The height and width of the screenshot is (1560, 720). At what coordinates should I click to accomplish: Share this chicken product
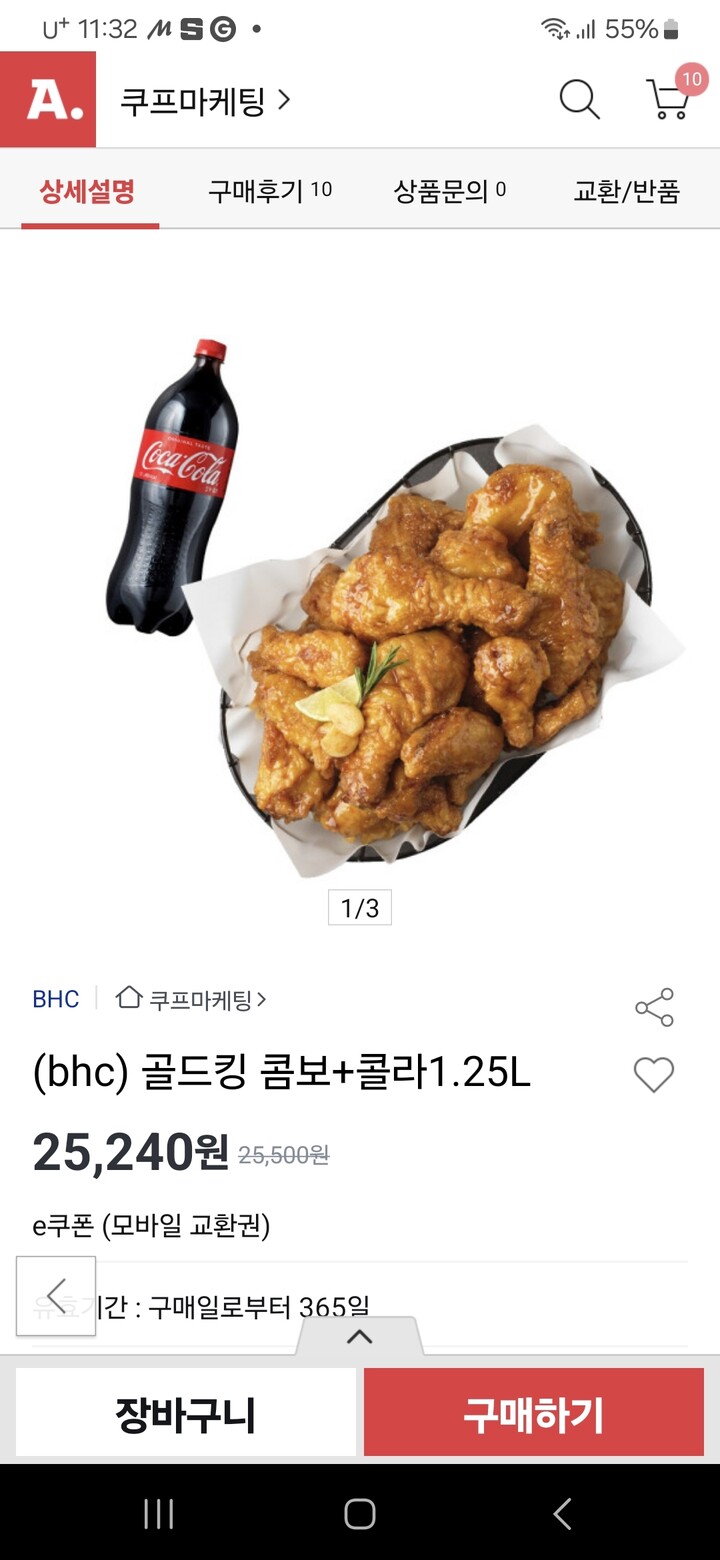655,1008
